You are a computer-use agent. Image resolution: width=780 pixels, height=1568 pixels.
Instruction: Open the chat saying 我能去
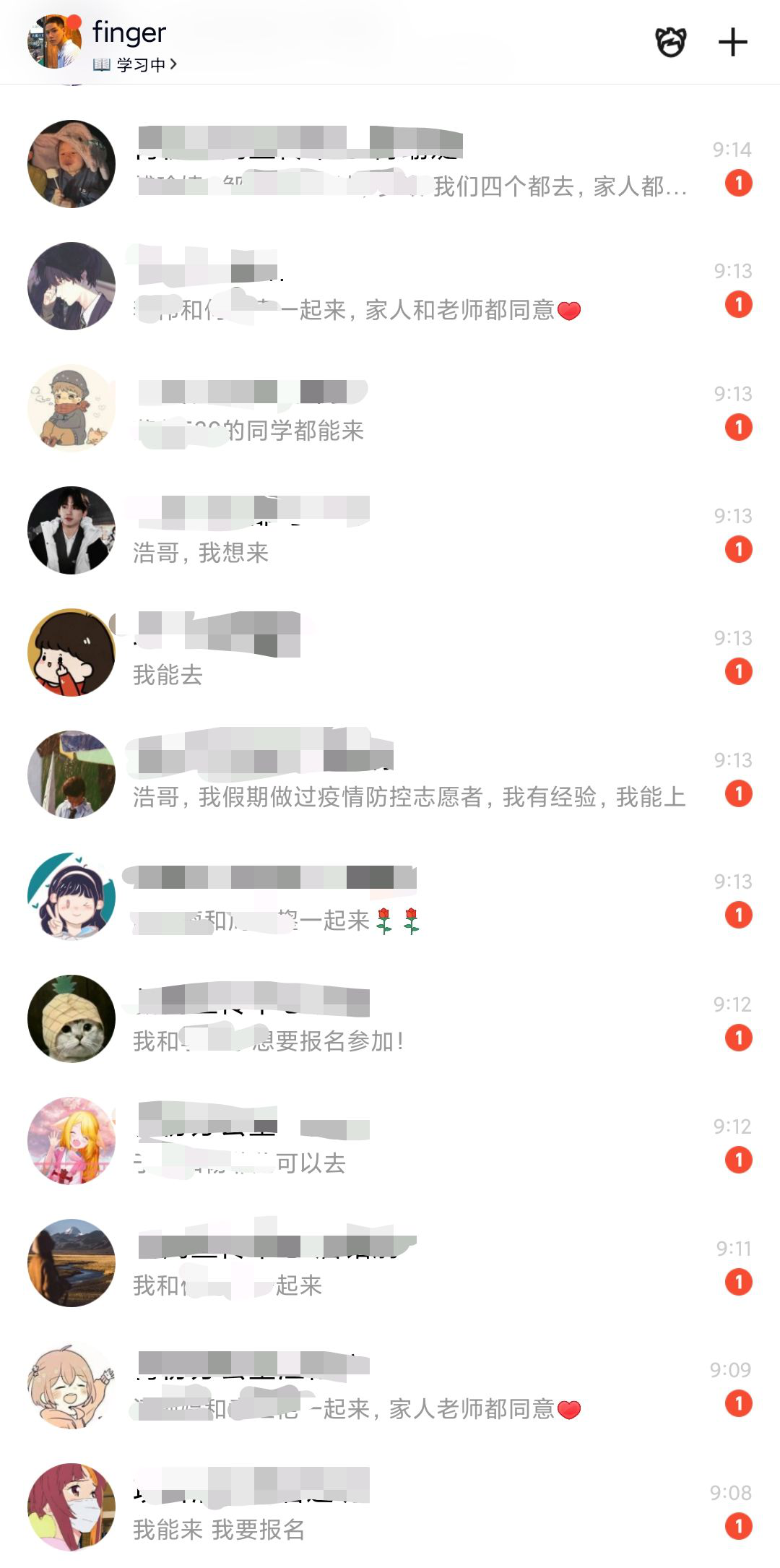[412, 654]
